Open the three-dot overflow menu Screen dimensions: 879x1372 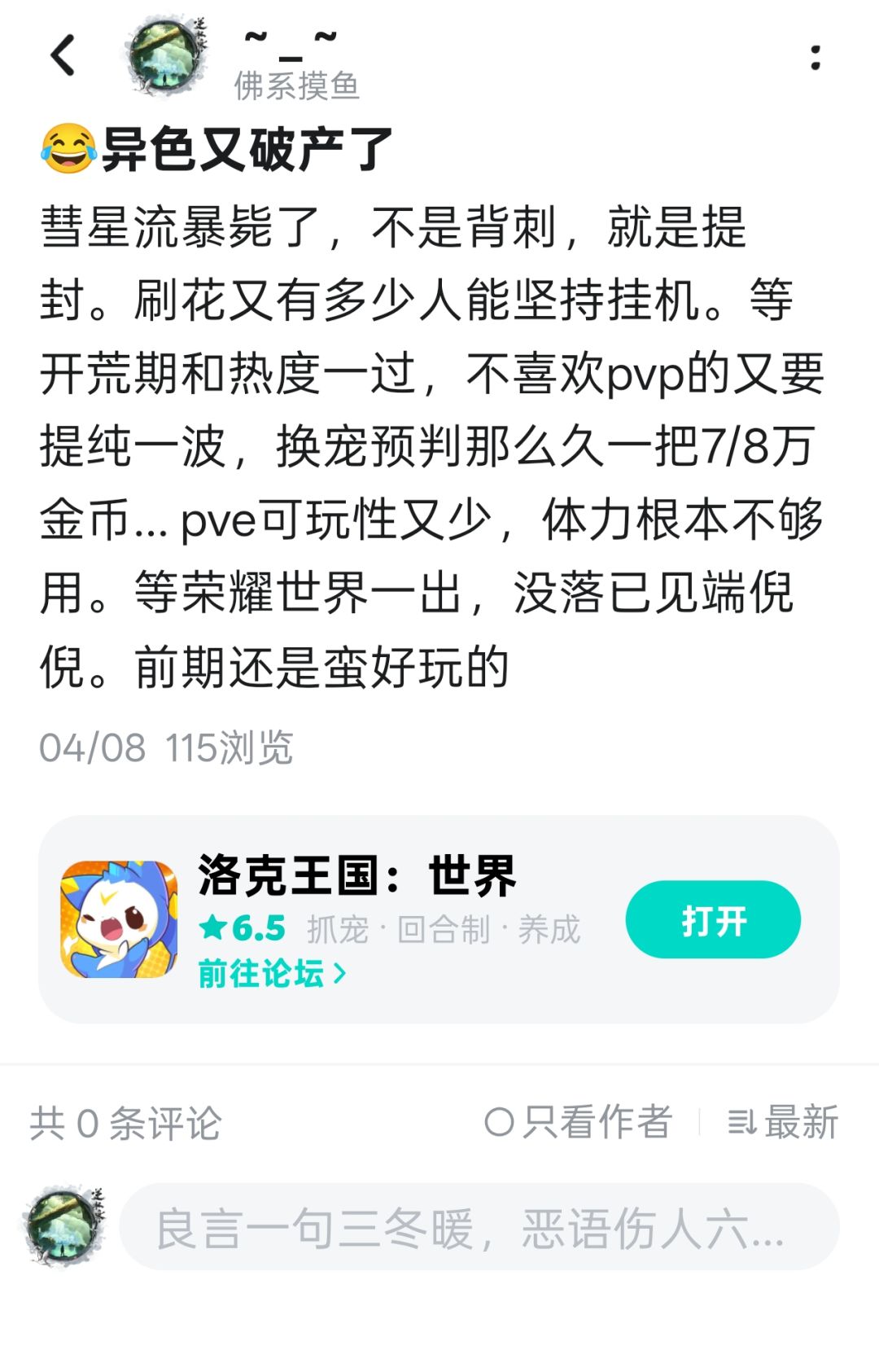[x=815, y=57]
